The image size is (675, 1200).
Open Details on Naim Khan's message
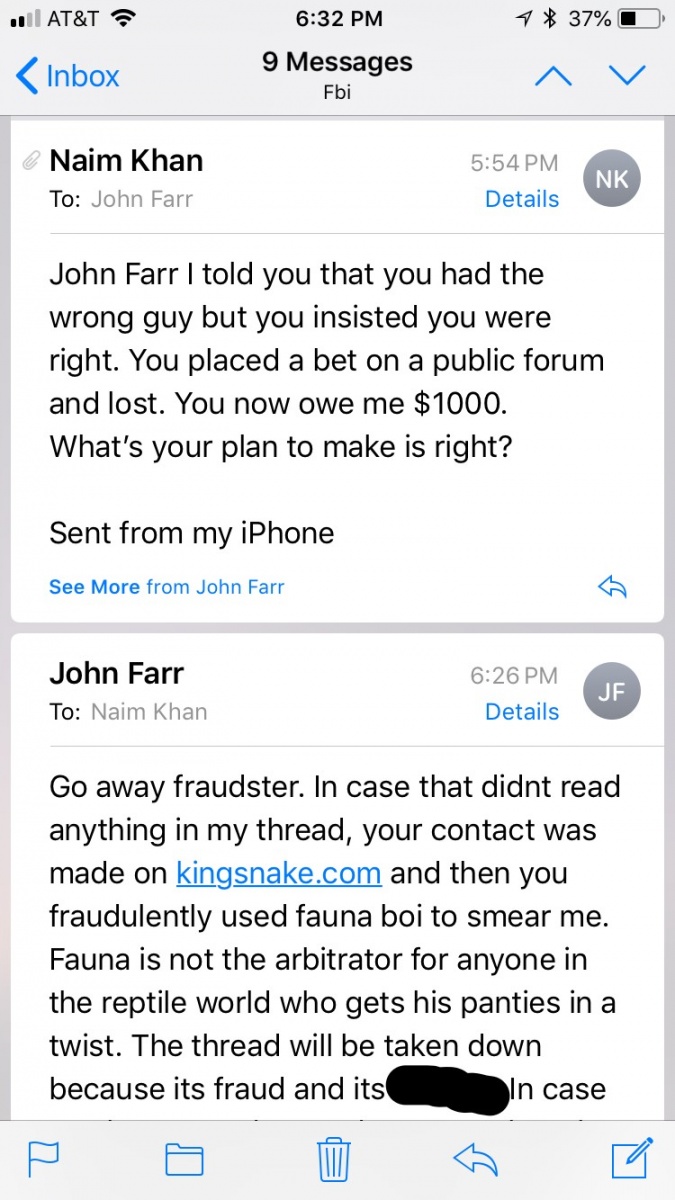coord(521,199)
